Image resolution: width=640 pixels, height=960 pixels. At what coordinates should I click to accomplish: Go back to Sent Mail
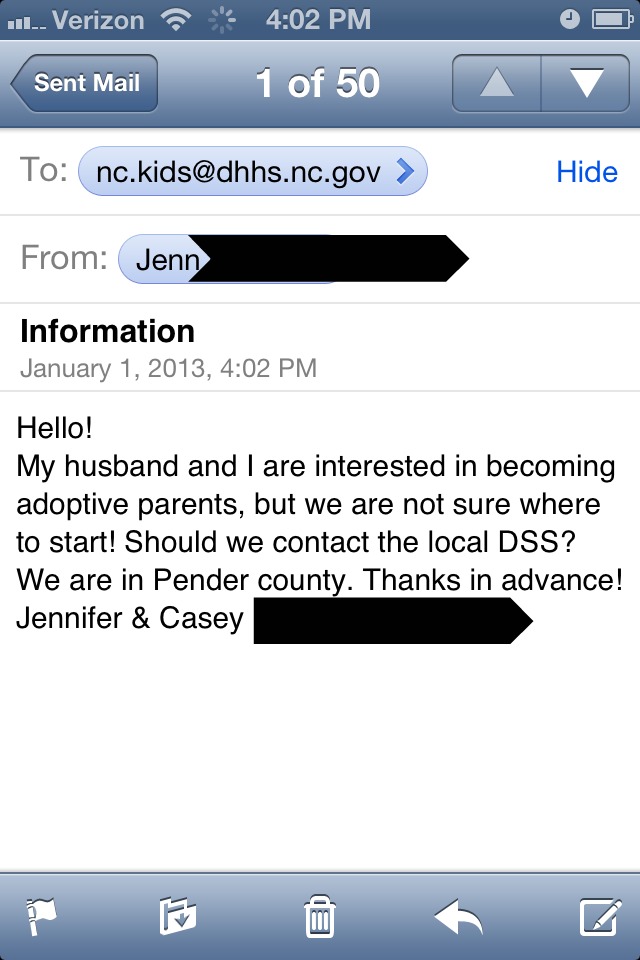[x=85, y=83]
